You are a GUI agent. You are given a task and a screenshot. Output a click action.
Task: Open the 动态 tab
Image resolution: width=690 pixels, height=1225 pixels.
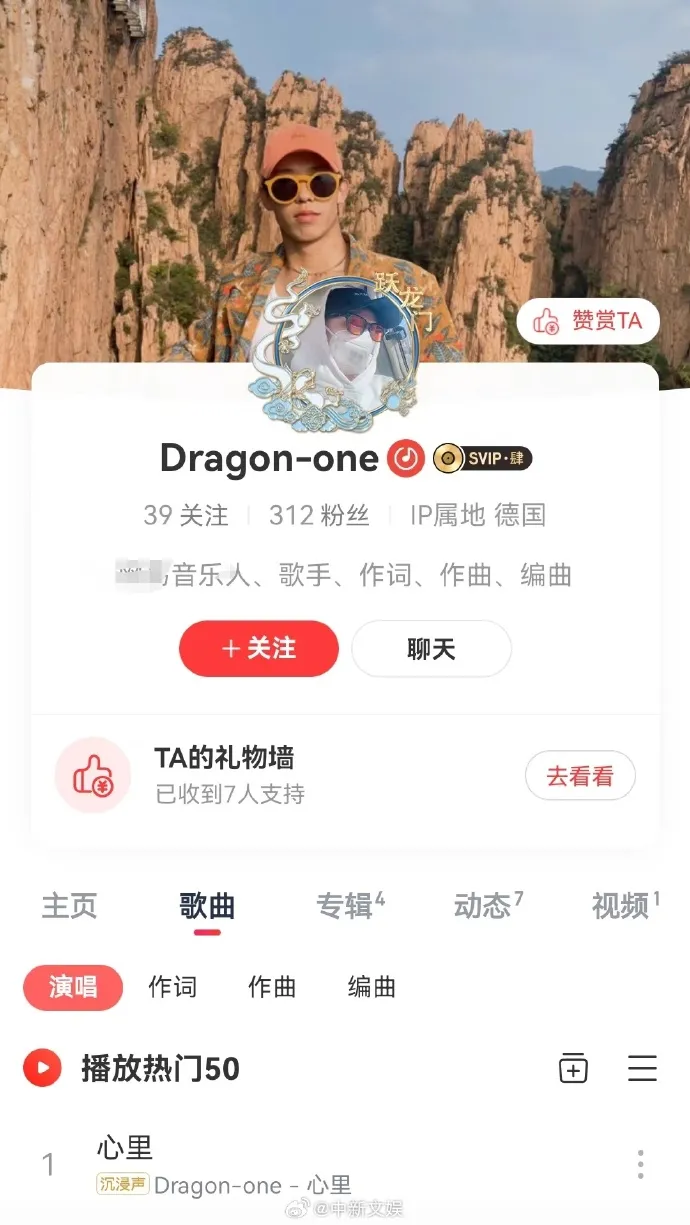tap(484, 906)
